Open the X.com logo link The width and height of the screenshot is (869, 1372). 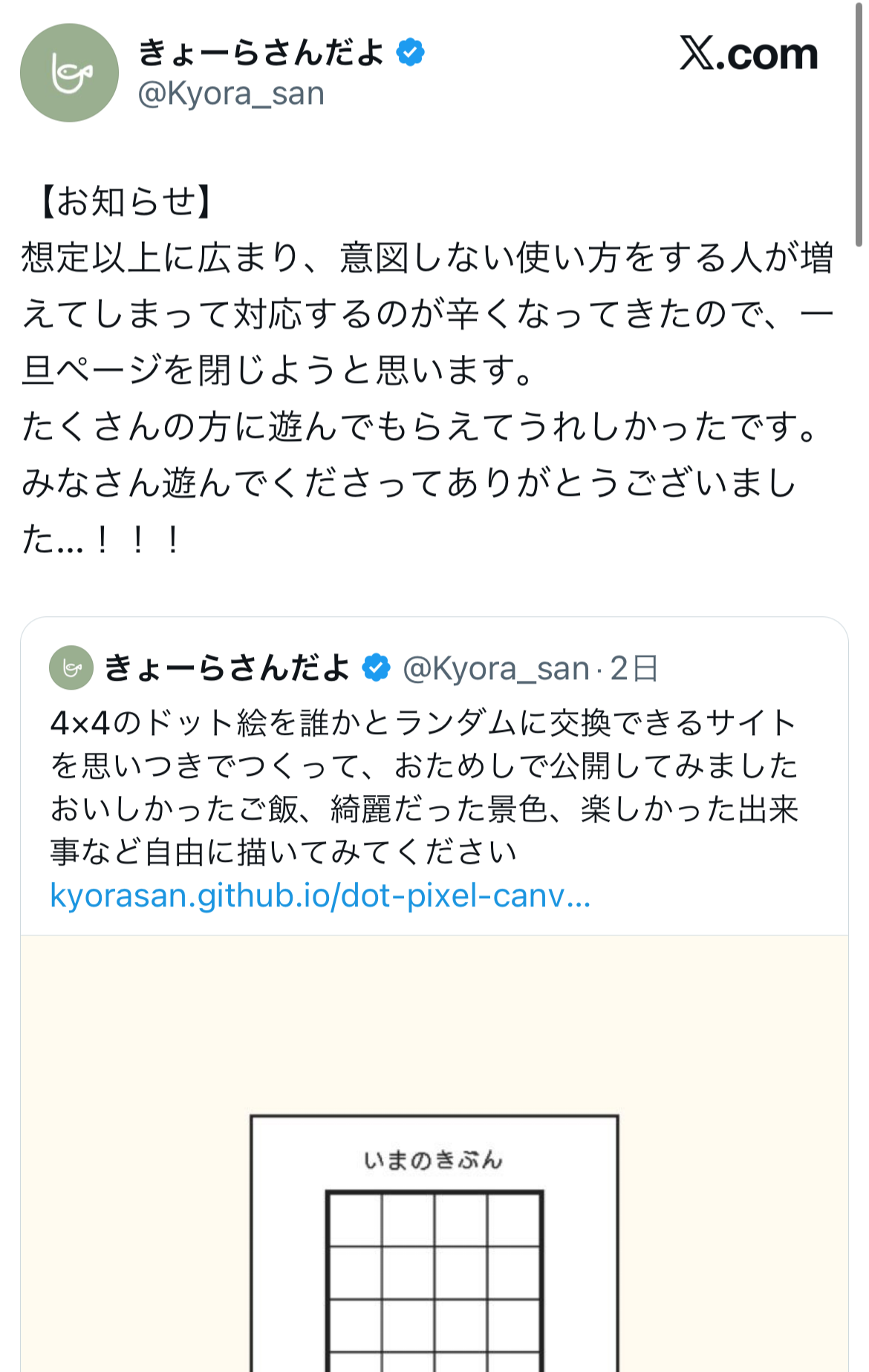click(748, 54)
